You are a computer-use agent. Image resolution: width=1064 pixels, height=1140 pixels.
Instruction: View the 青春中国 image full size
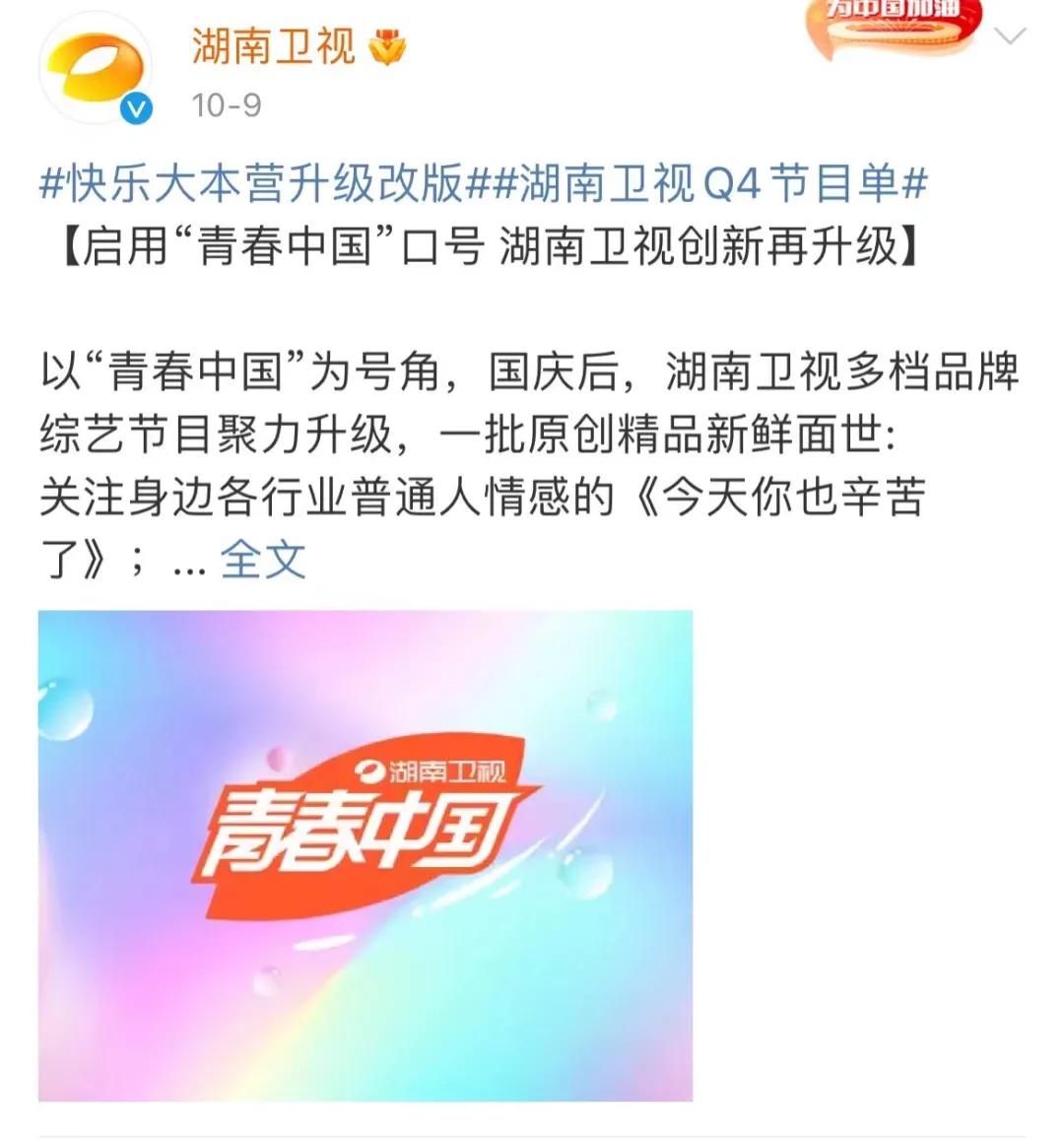pos(366,854)
